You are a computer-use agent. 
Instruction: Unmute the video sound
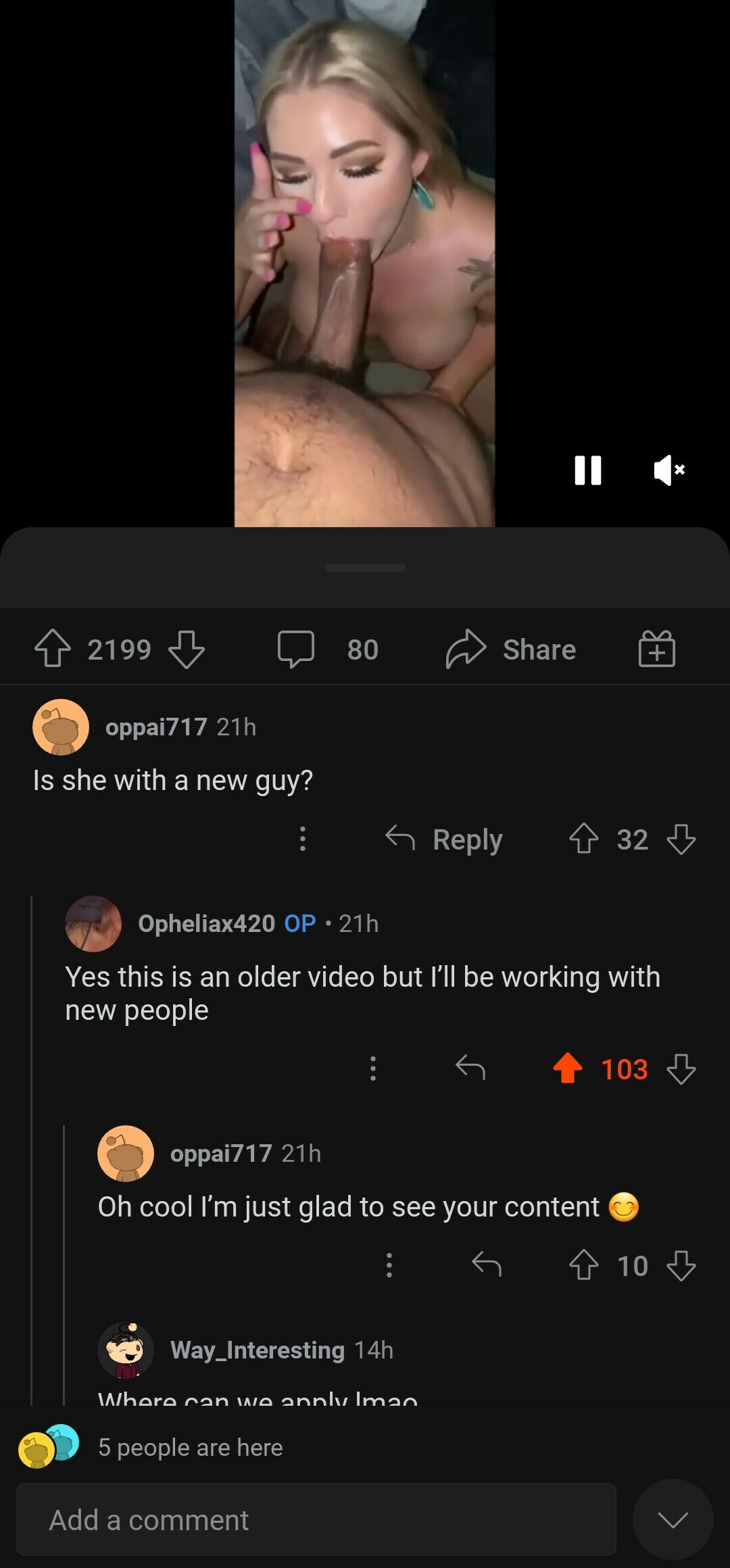(x=669, y=470)
